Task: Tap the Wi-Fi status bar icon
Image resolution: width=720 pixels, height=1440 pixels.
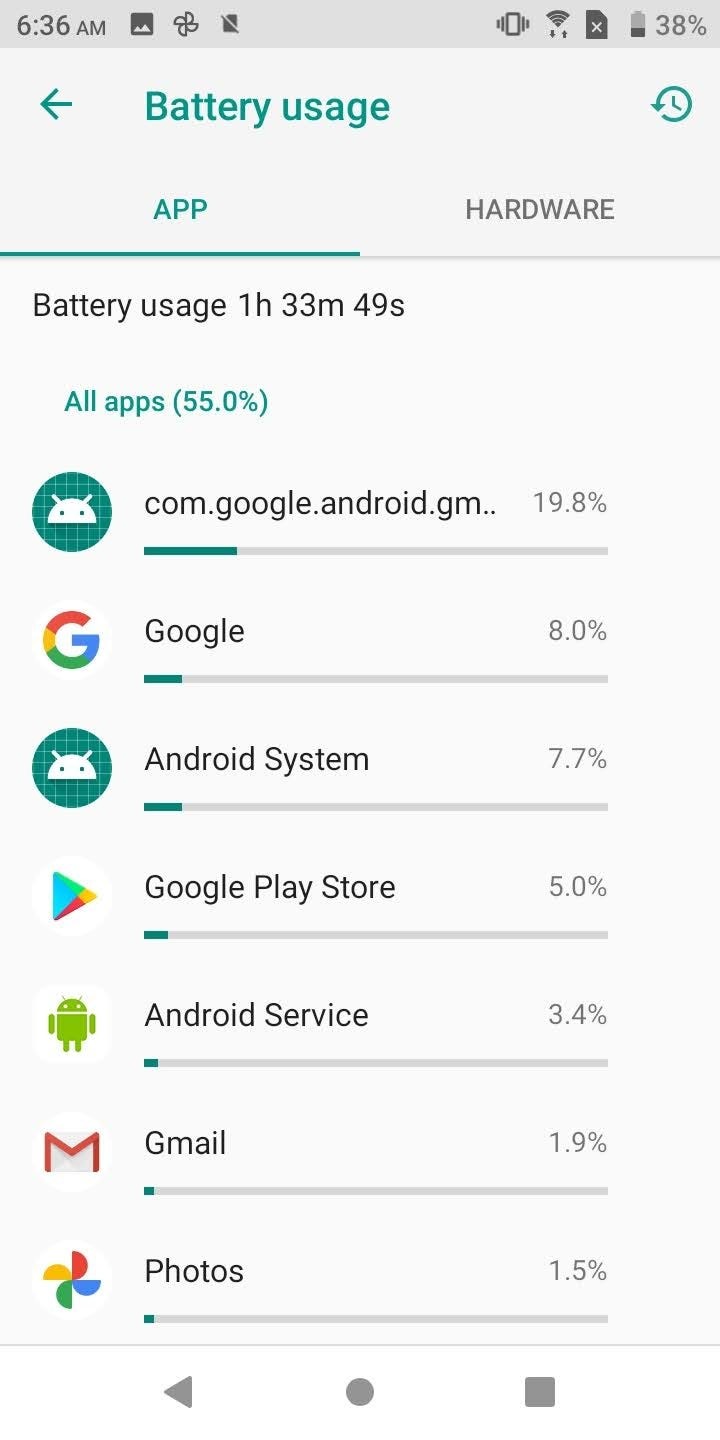Action: click(553, 25)
